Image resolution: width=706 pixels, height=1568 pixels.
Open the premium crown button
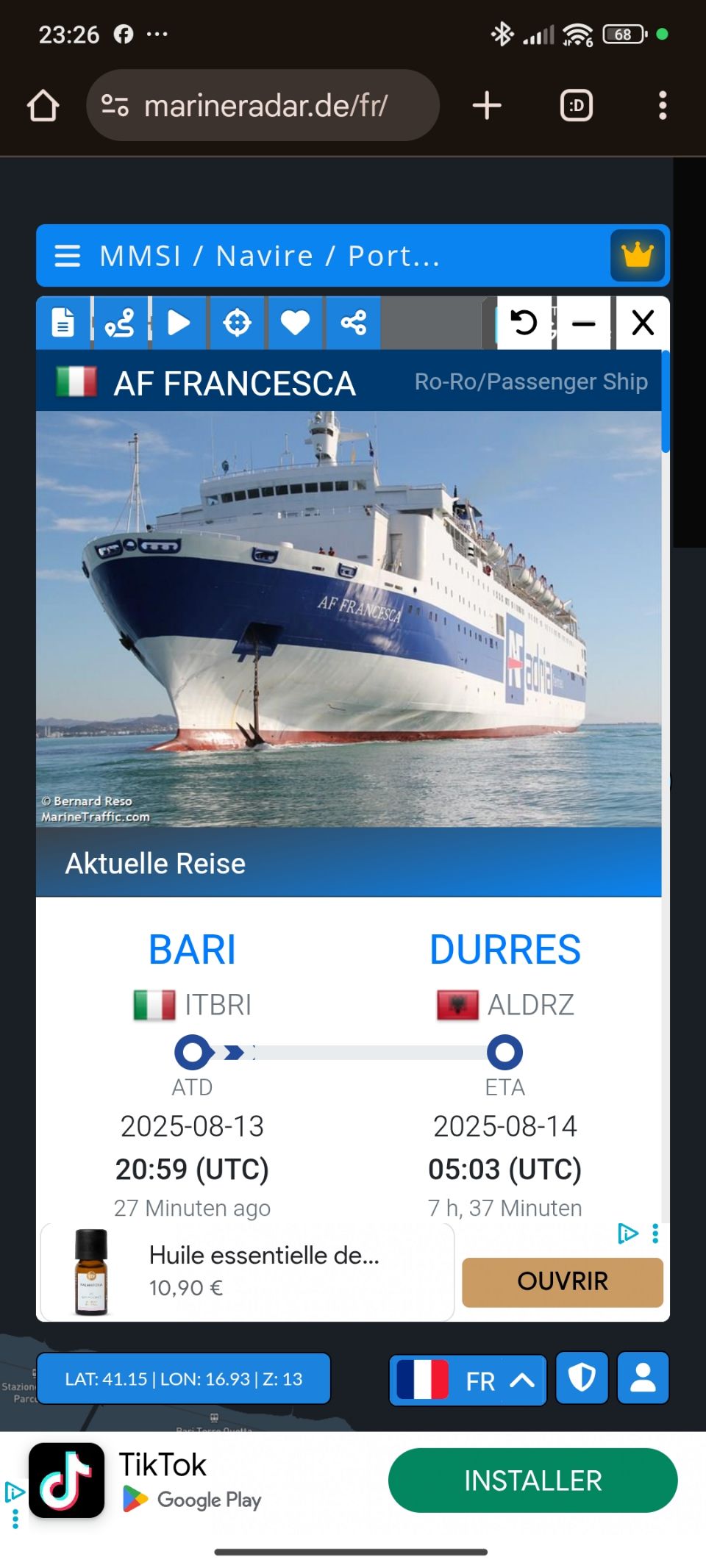[637, 255]
